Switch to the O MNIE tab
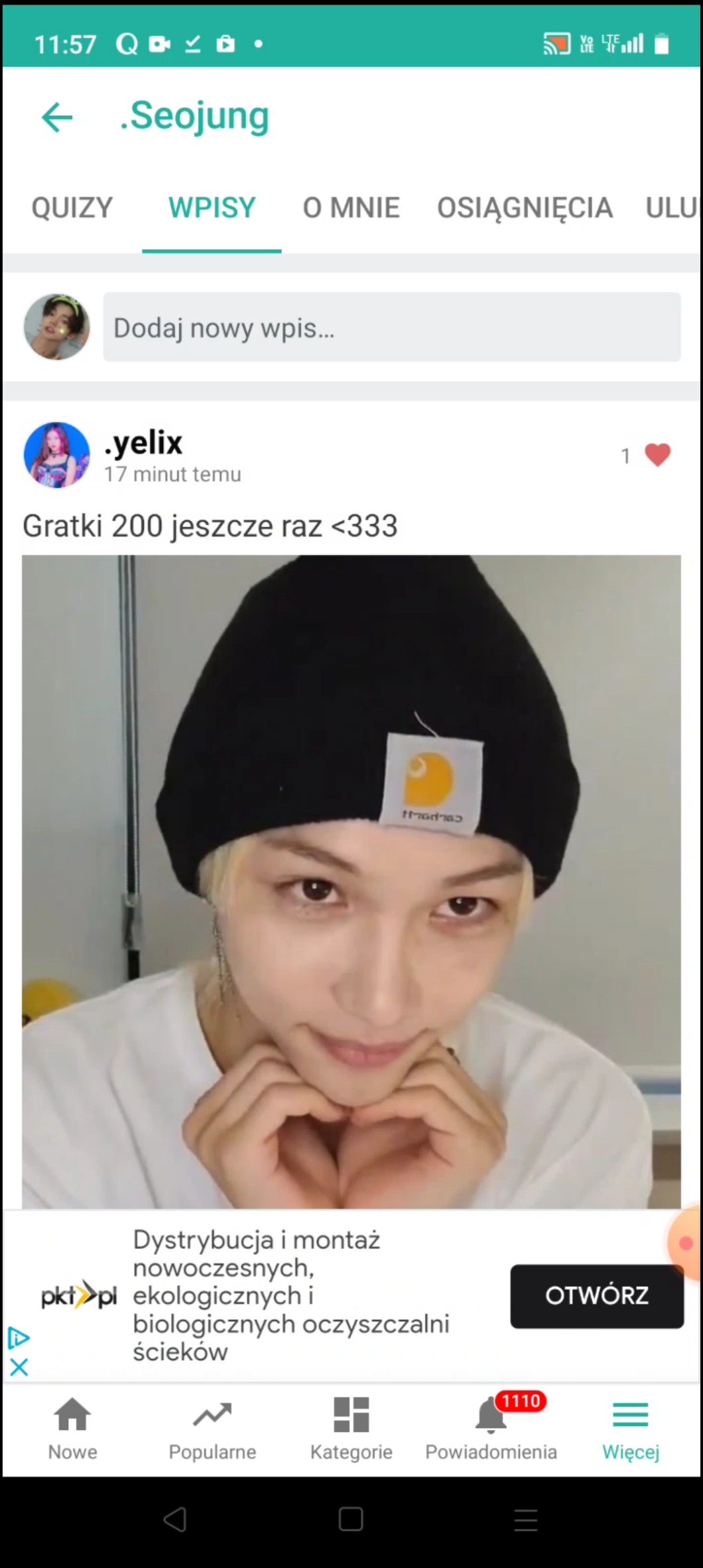This screenshot has width=703, height=1568. tap(351, 208)
